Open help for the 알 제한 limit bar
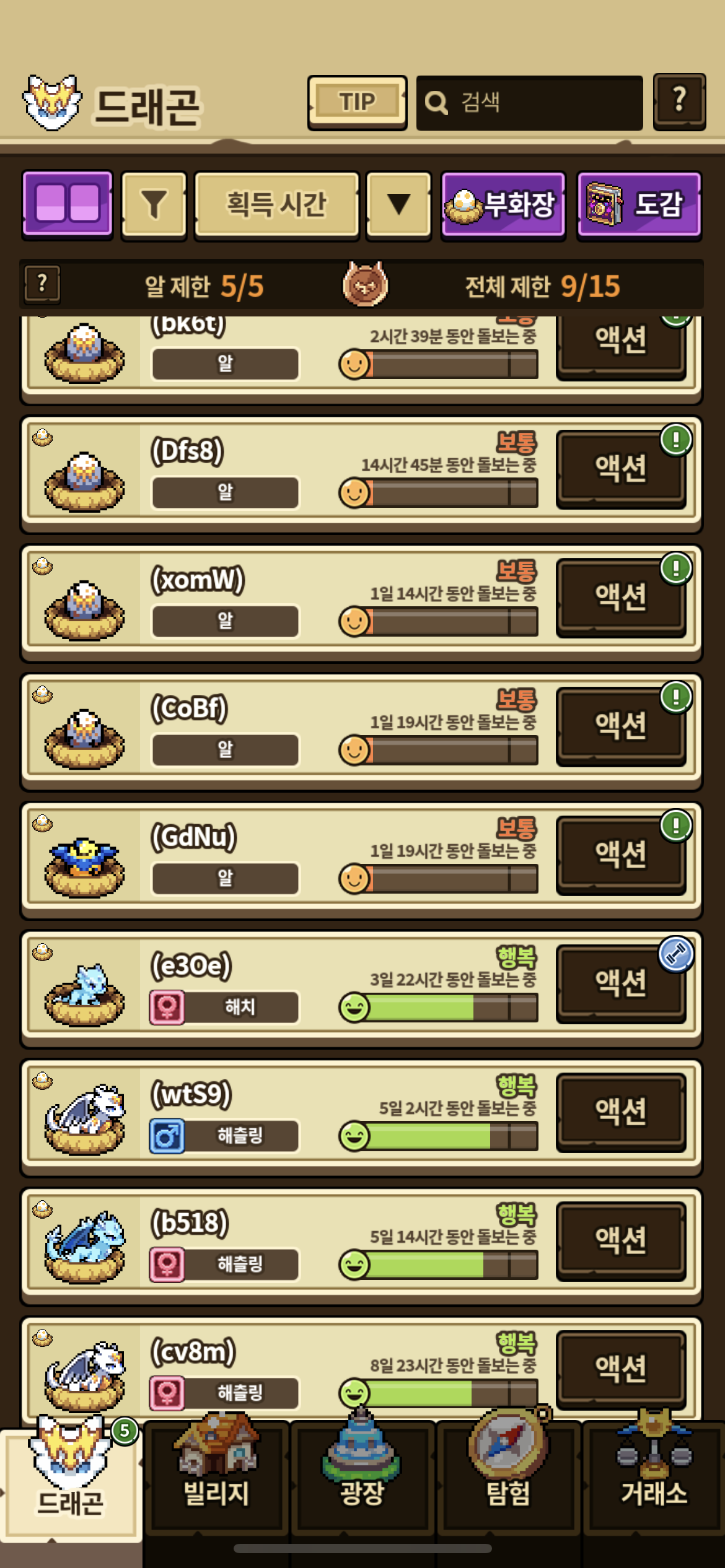The width and height of the screenshot is (725, 1568). click(42, 284)
